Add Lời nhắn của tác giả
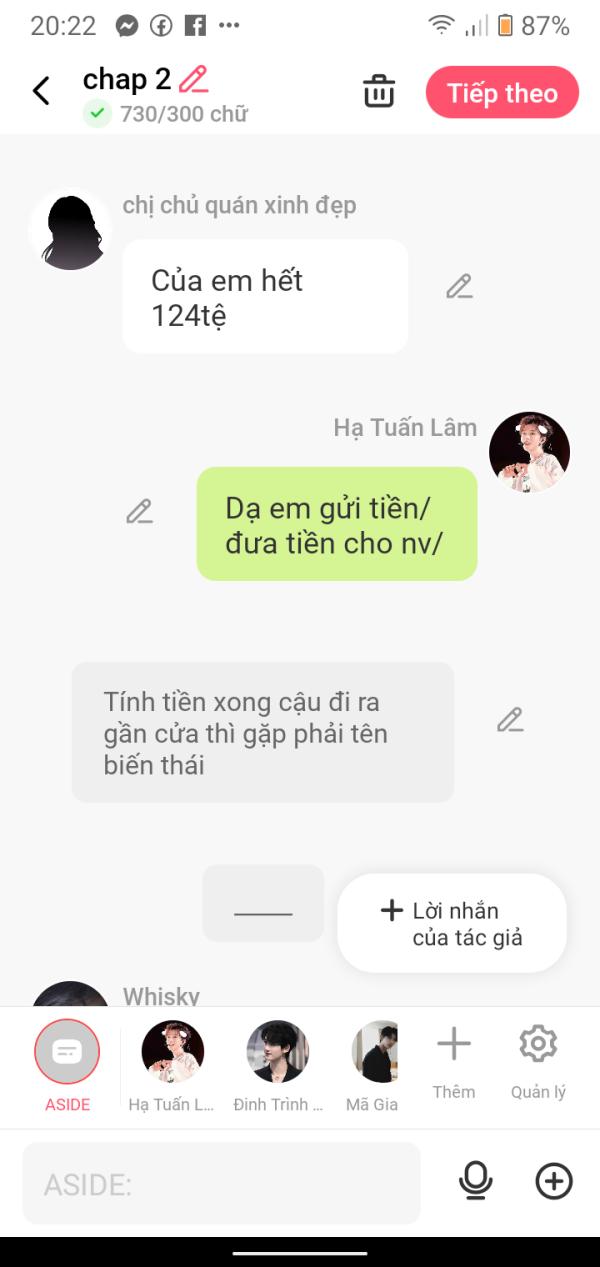 pyautogui.click(x=452, y=923)
